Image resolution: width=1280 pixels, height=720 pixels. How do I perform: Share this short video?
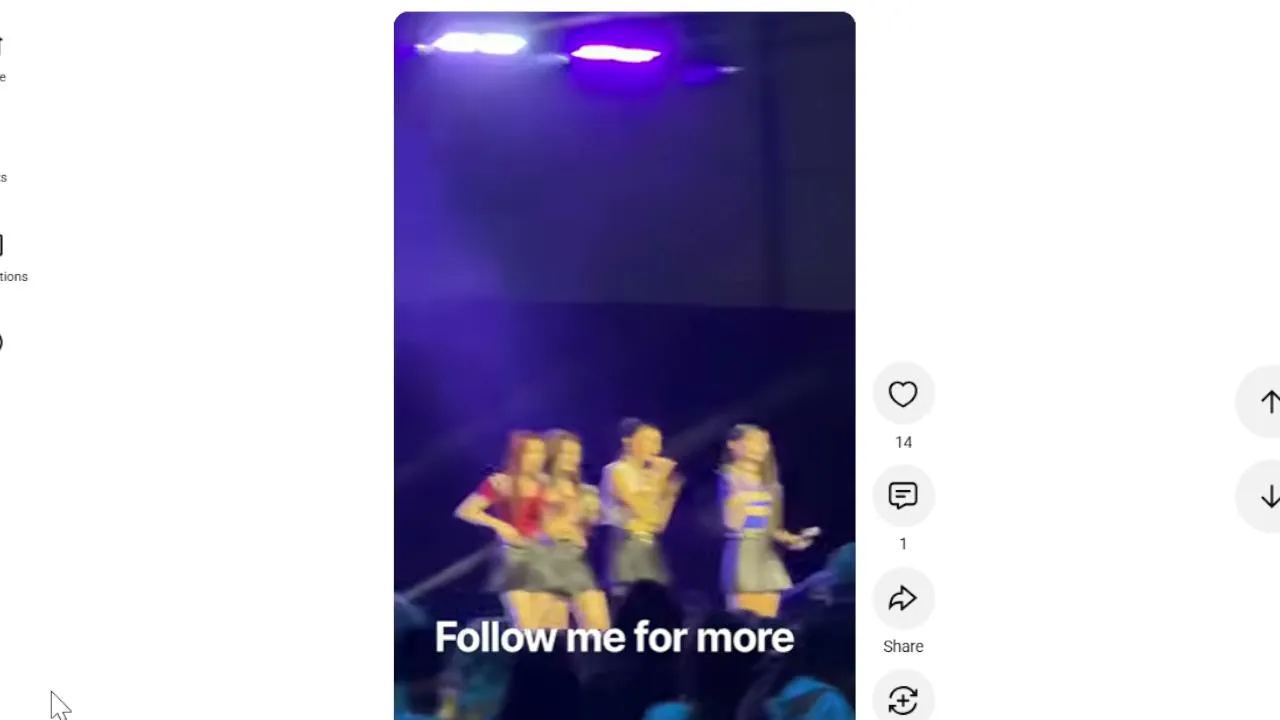tap(903, 598)
